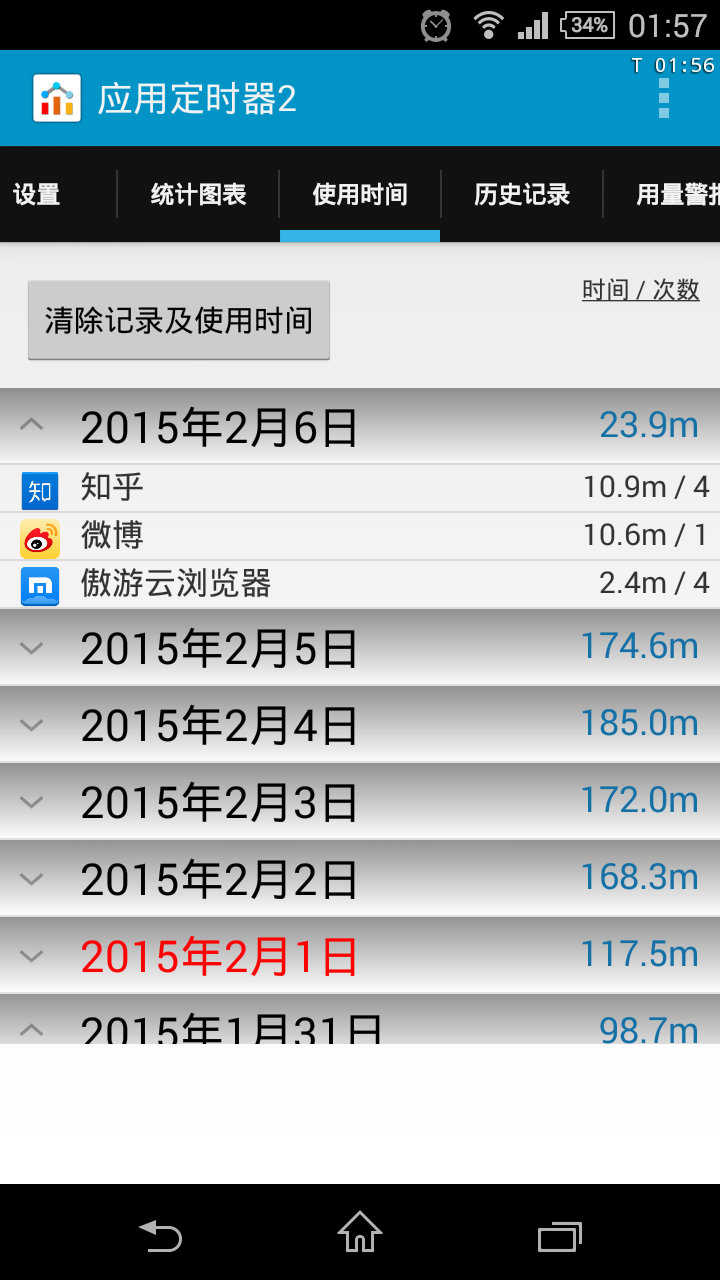Tap the 时间 / 次数 link
Screen dimensions: 720x1280
(x=640, y=290)
